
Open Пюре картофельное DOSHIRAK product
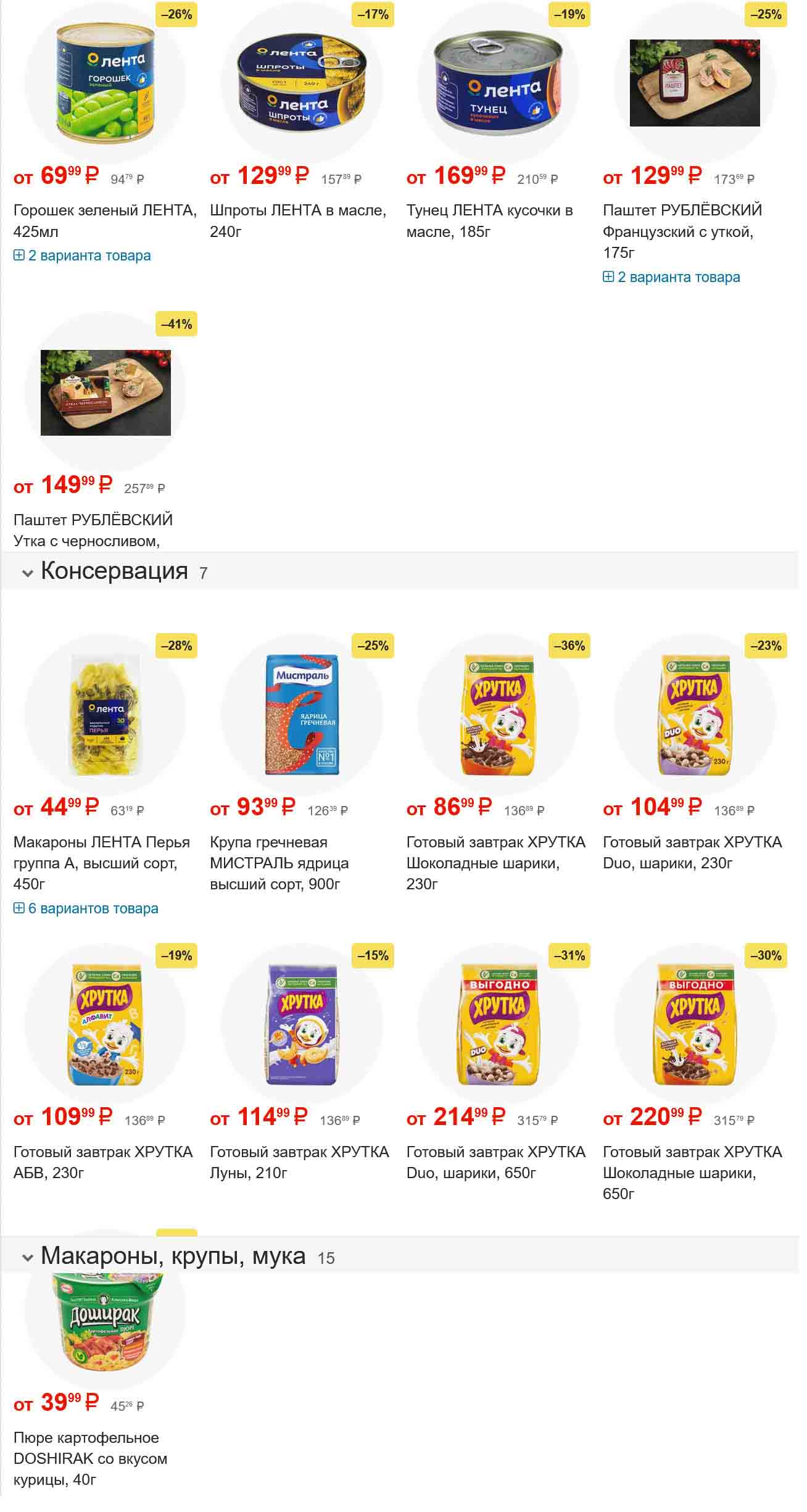90,1458
